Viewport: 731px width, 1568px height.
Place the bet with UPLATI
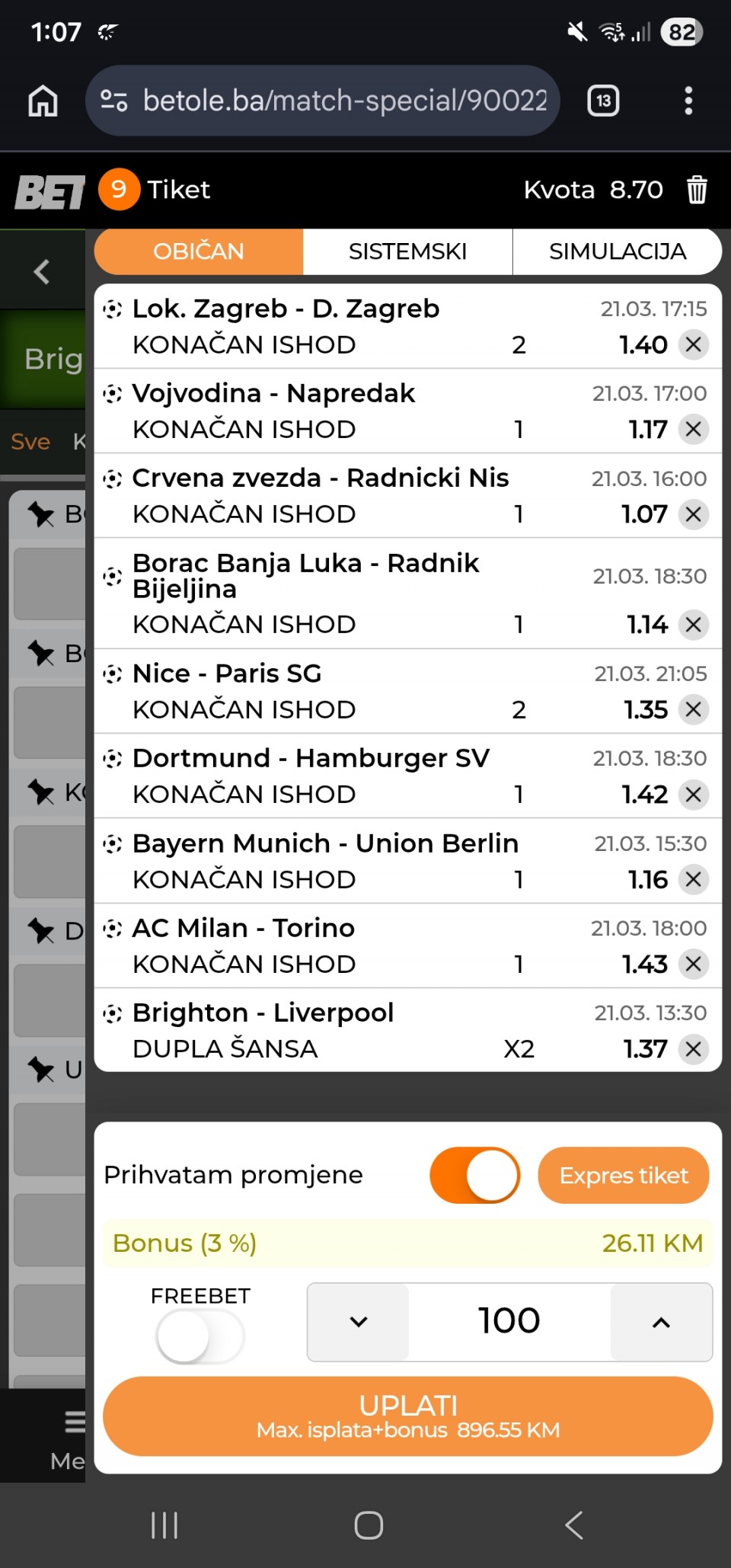click(407, 1416)
